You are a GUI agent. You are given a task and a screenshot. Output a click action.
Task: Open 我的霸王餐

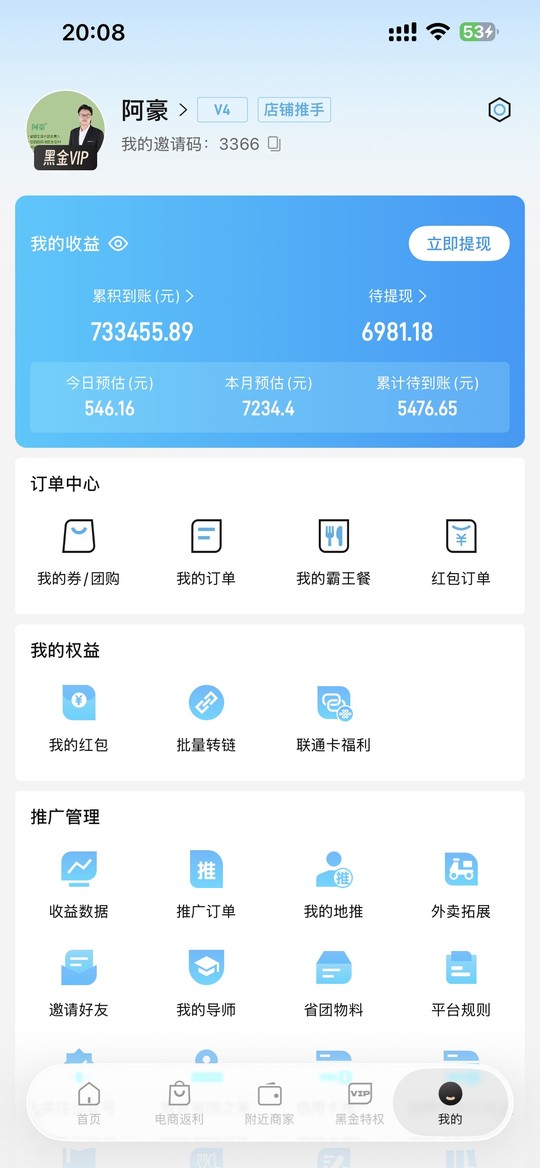[334, 551]
